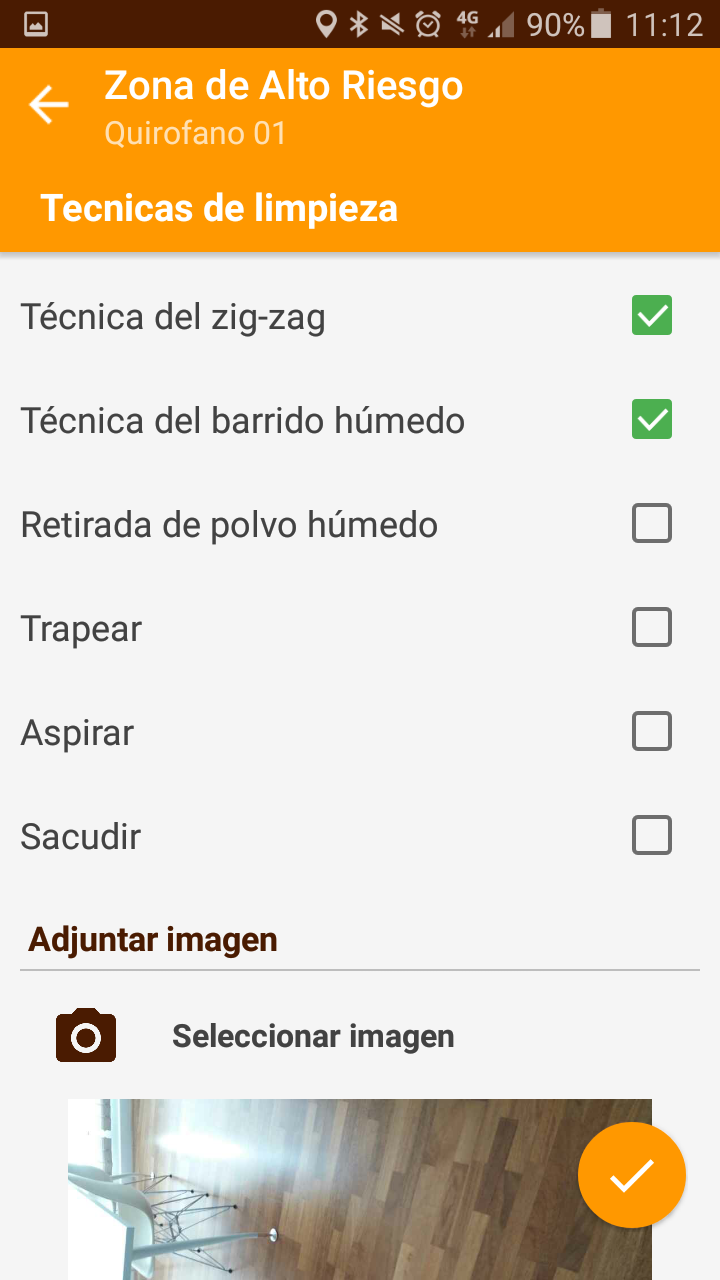Tap Seleccionar imagen to attach a photo
The height and width of the screenshot is (1280, 720).
point(313,1036)
